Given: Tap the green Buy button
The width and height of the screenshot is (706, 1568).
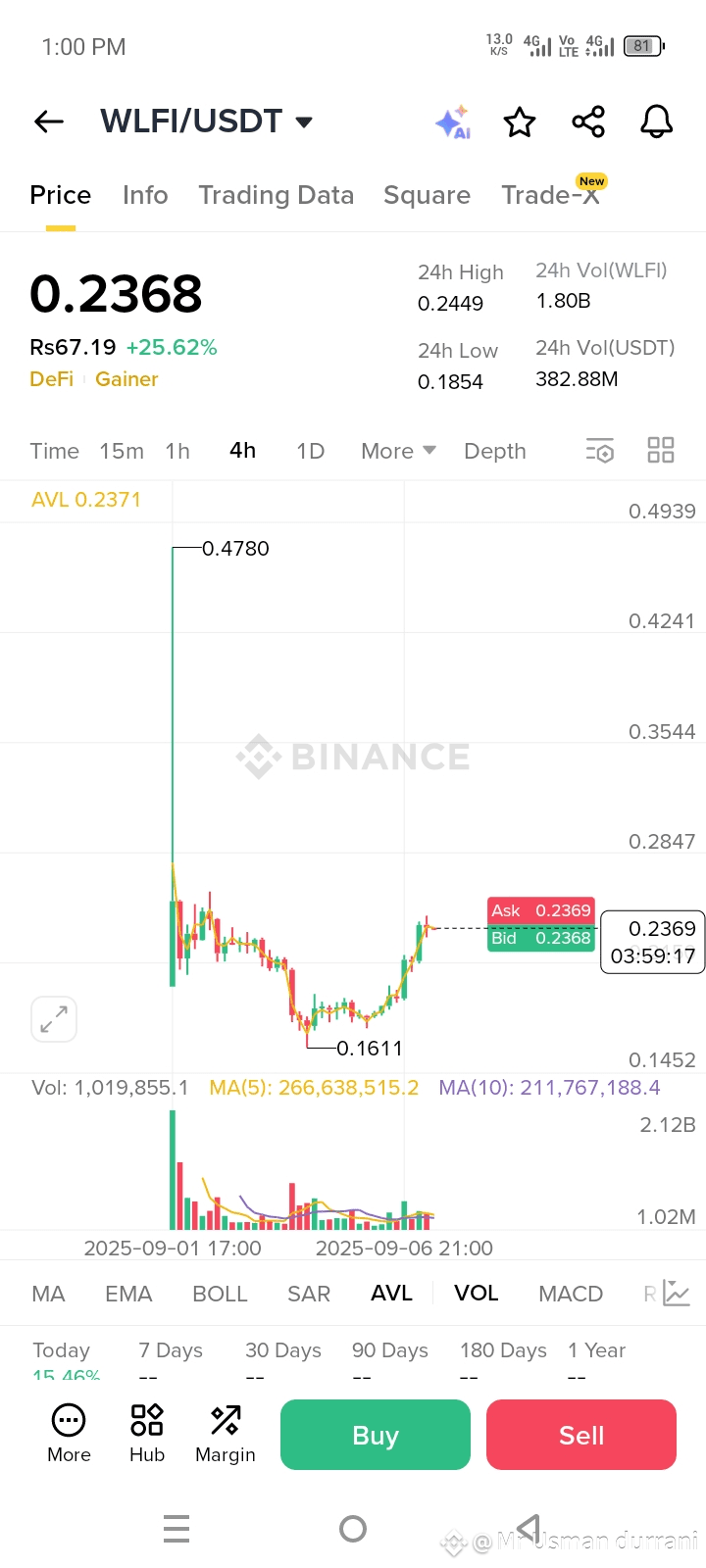Looking at the screenshot, I should [376, 1435].
